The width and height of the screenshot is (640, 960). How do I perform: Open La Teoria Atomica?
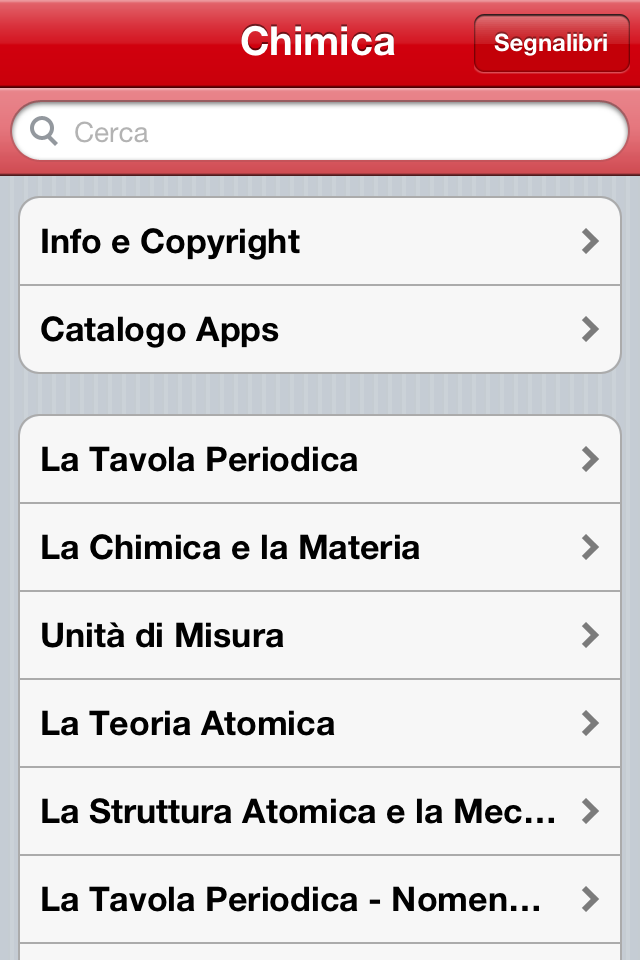(320, 724)
